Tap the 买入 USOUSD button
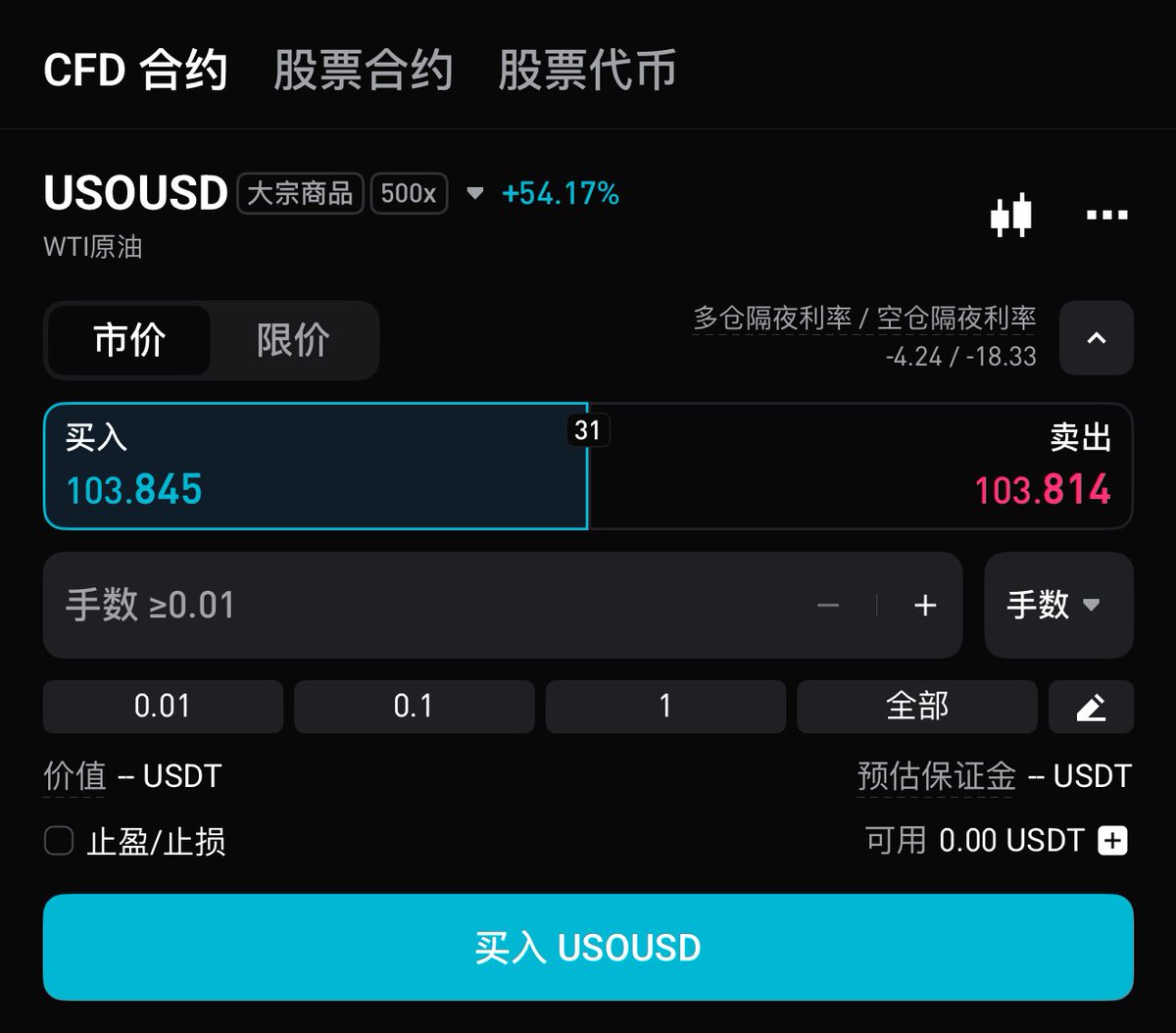 pyautogui.click(x=588, y=948)
